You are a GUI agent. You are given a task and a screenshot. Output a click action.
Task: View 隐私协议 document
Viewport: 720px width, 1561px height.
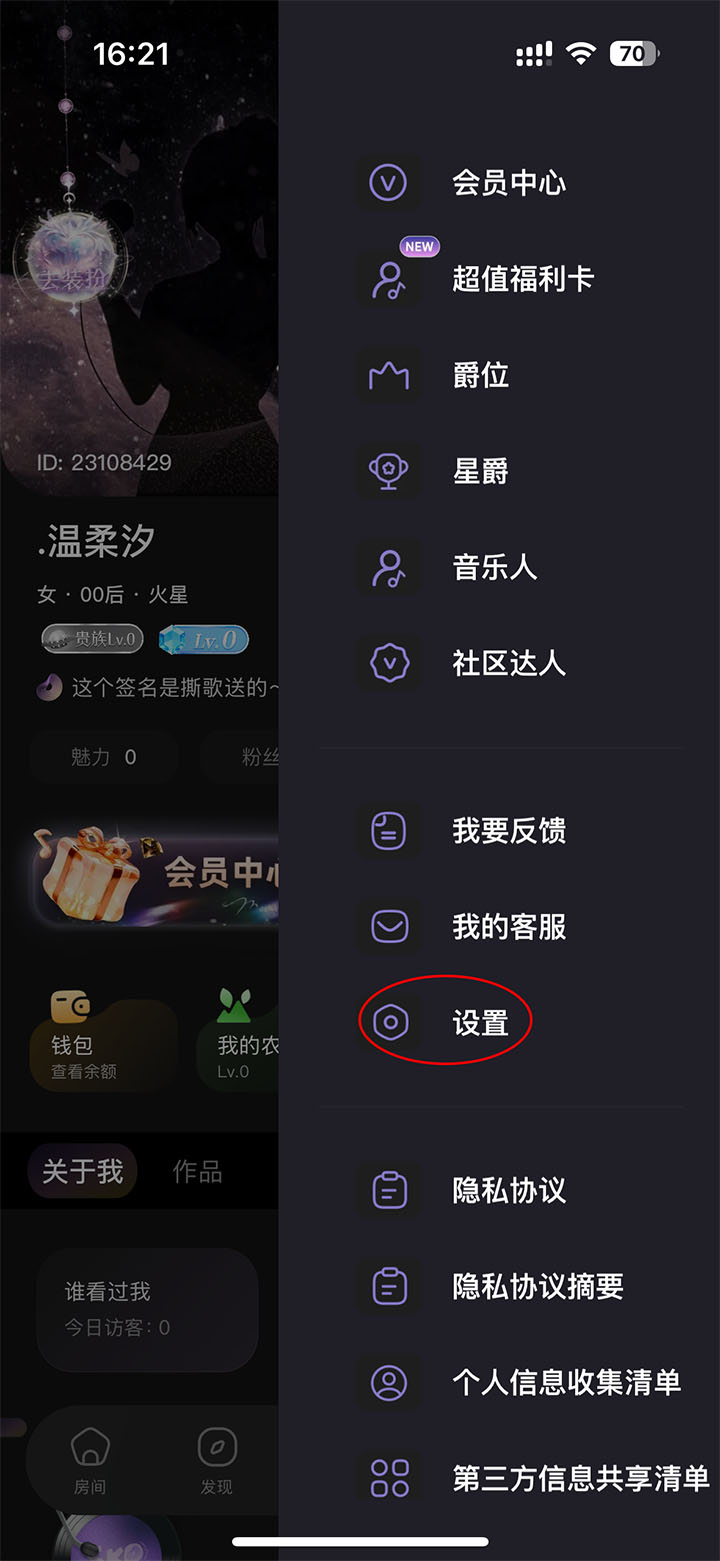(x=508, y=1191)
